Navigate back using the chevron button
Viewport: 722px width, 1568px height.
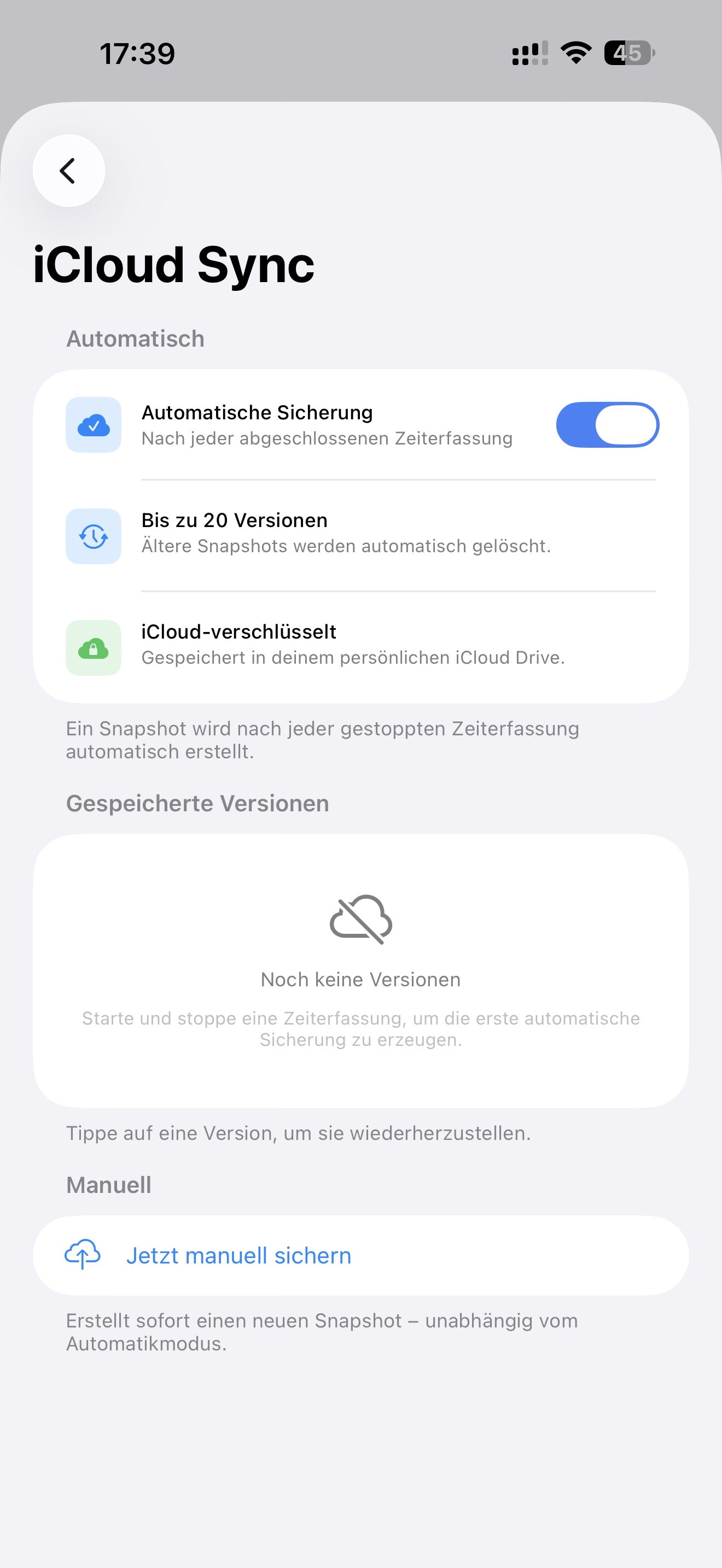(x=68, y=171)
